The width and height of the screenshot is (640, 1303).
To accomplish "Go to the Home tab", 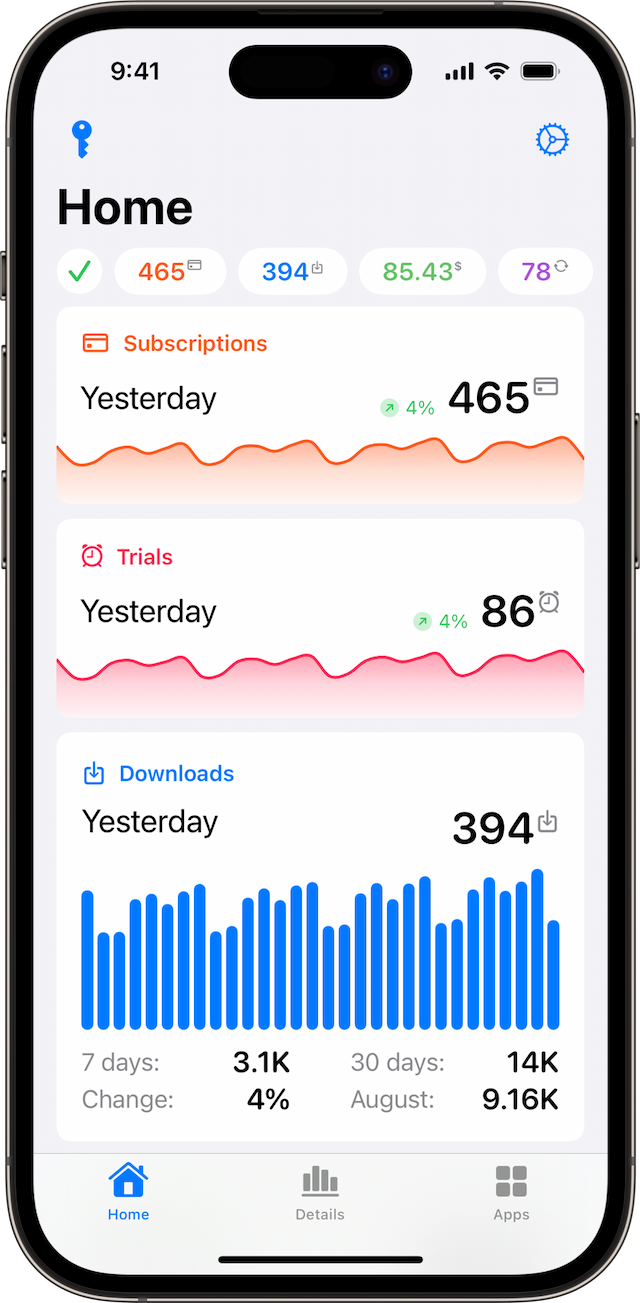I will coord(128,1192).
